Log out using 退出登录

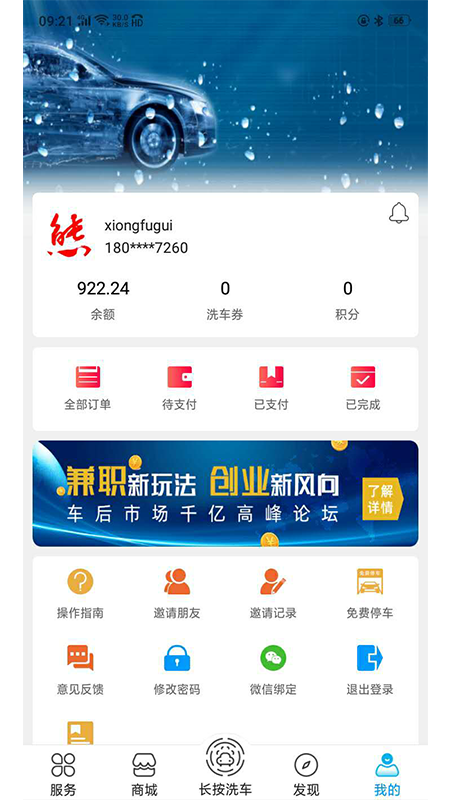tap(370, 670)
